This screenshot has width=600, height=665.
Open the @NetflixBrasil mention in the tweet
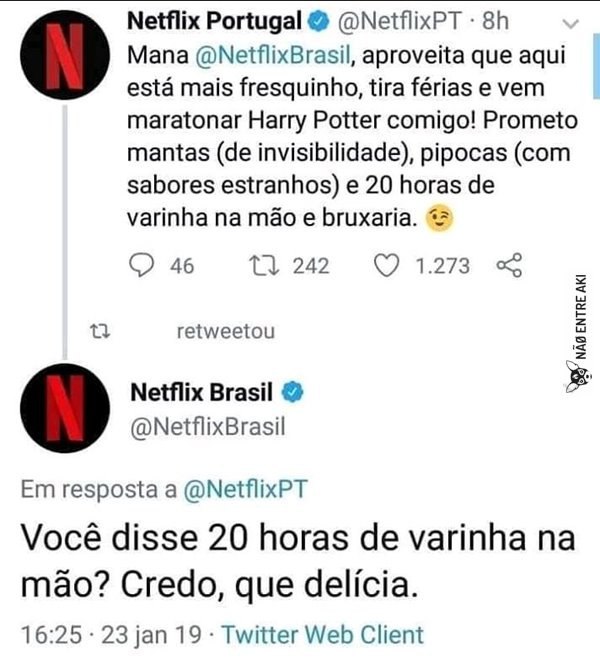click(273, 56)
